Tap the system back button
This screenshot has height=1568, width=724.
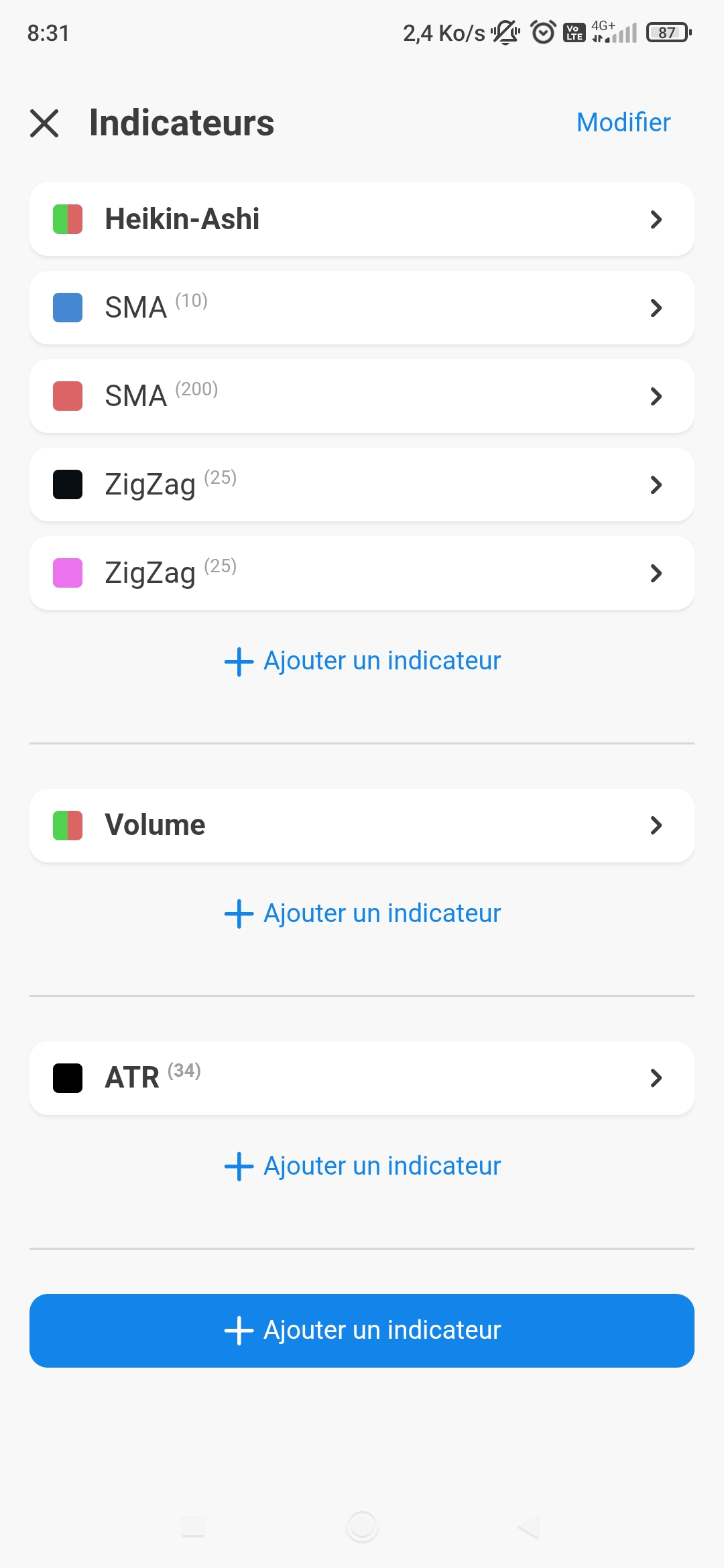529,1526
